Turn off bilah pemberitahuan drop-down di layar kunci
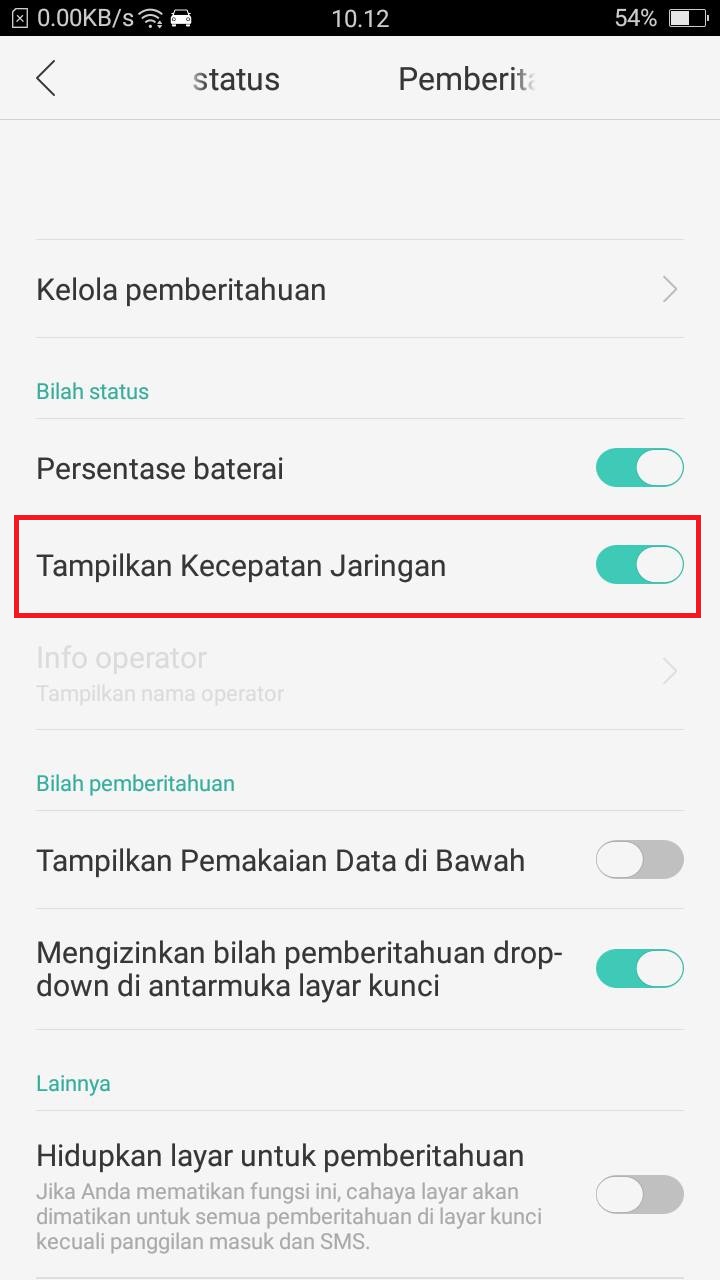720x1280 pixels. (x=639, y=968)
